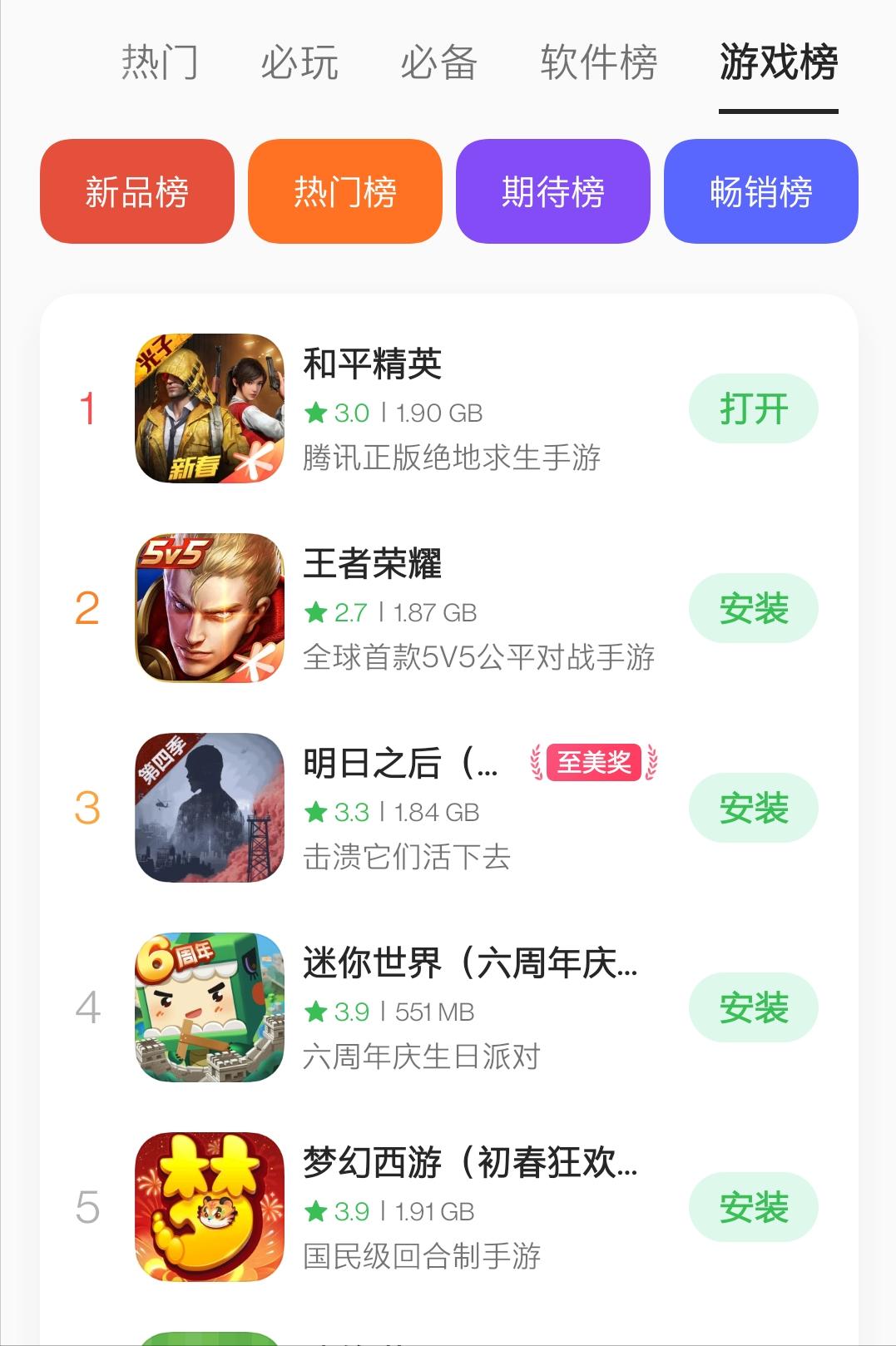Screen dimensions: 896x1346
Task: Open the 期待榜 ranking
Action: (x=552, y=191)
